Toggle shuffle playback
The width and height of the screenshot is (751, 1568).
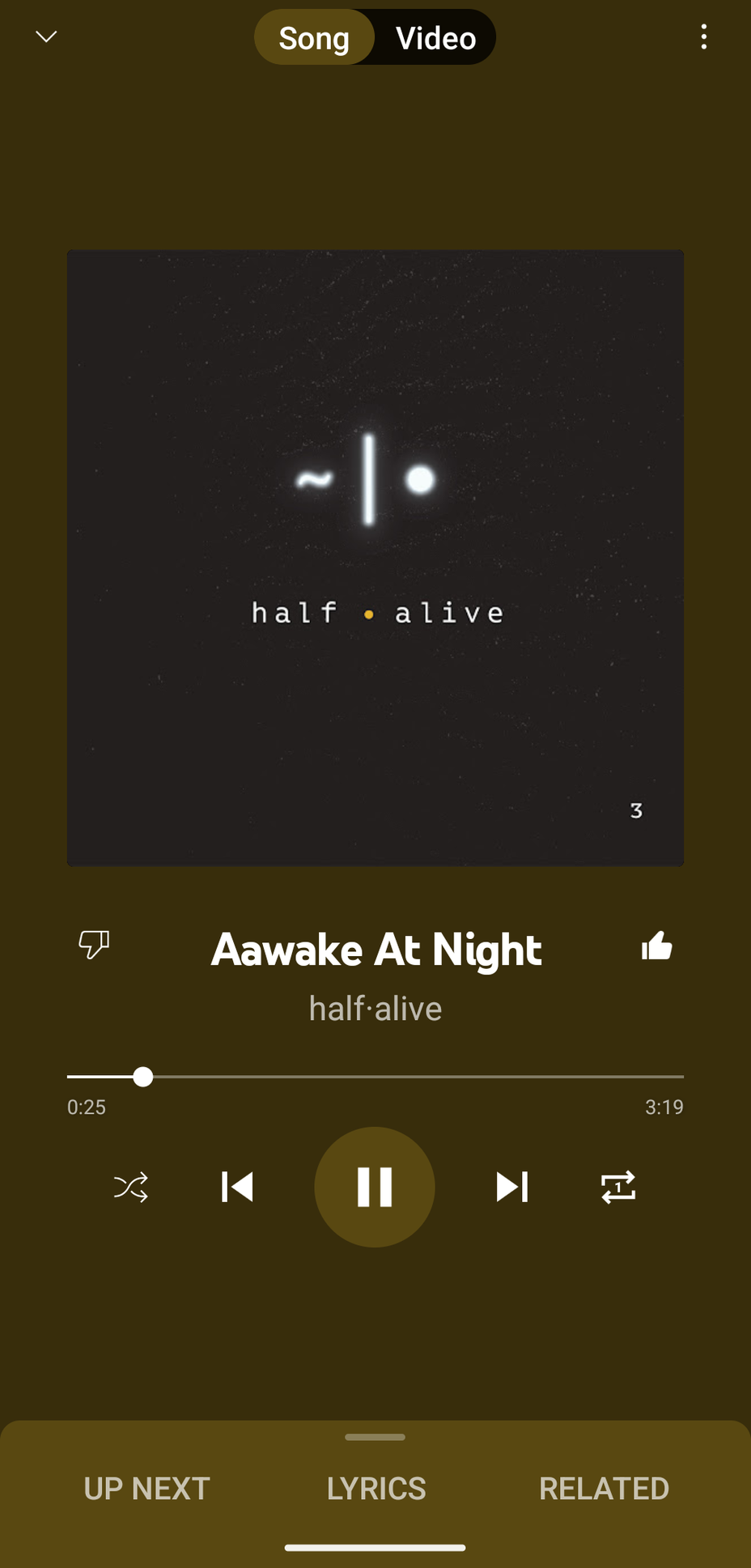(x=131, y=1188)
